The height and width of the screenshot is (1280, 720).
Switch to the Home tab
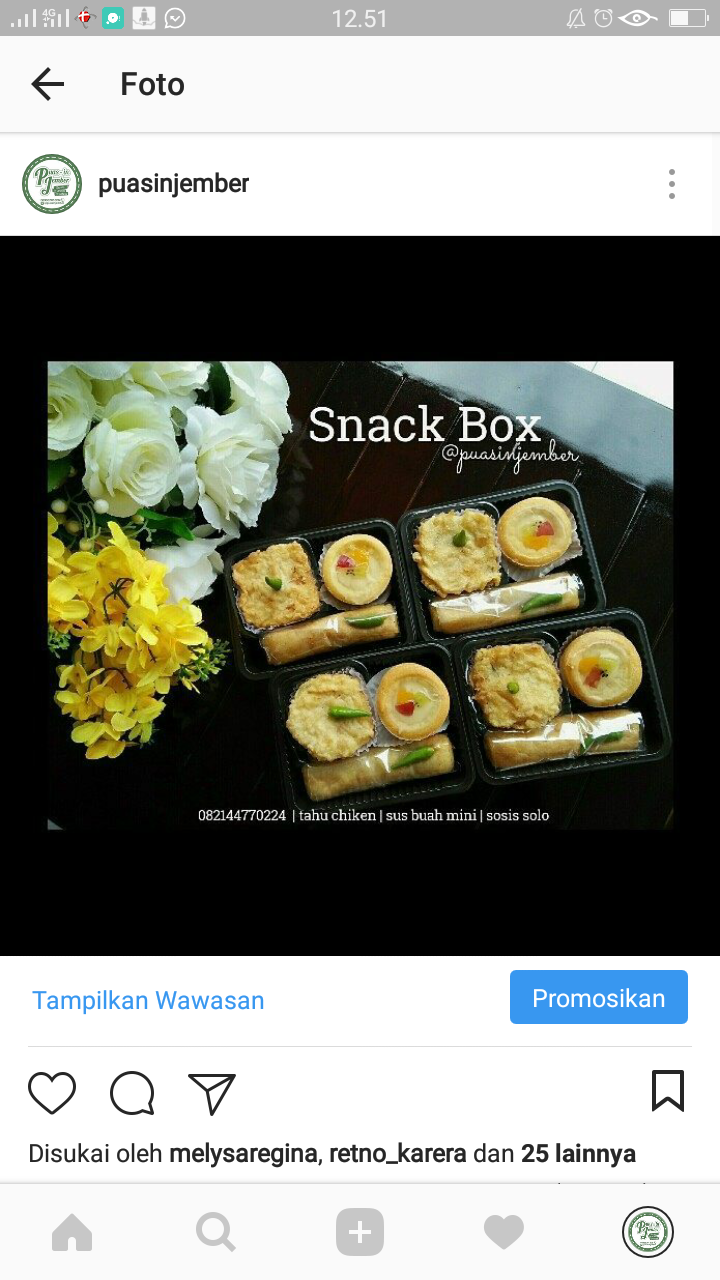pyautogui.click(x=72, y=1232)
